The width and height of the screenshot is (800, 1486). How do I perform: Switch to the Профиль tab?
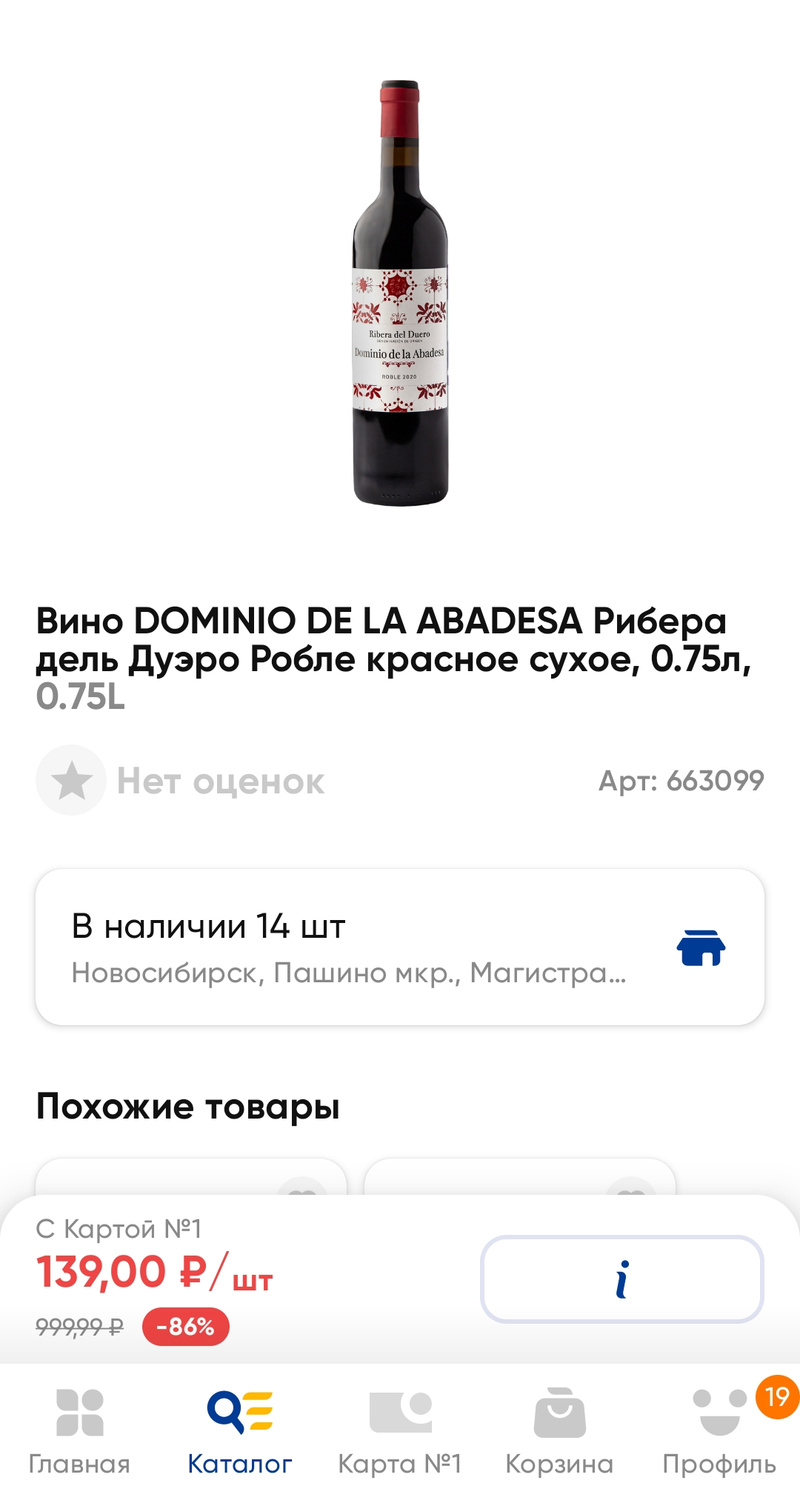(719, 1431)
